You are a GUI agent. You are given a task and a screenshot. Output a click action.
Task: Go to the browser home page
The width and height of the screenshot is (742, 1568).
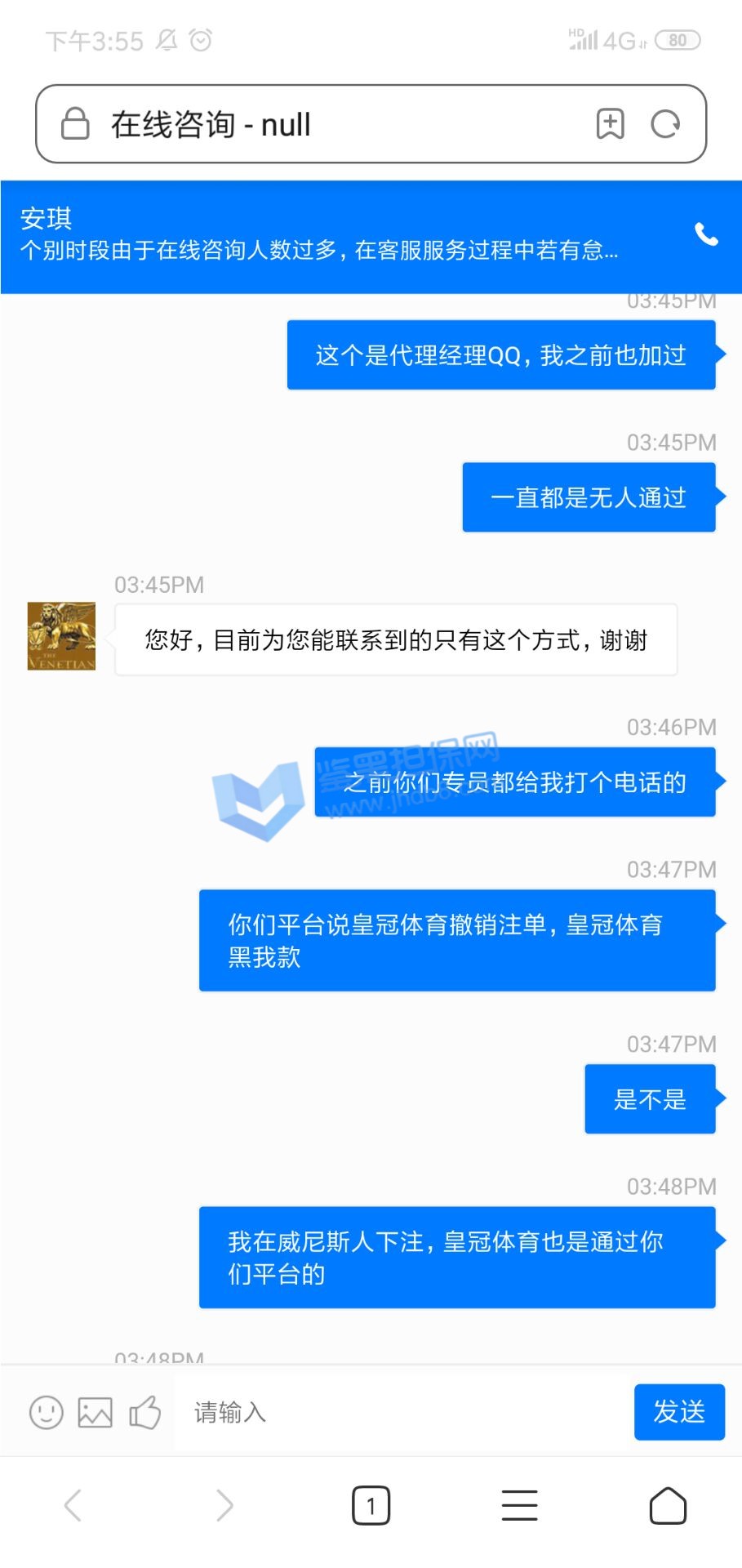tap(668, 1505)
